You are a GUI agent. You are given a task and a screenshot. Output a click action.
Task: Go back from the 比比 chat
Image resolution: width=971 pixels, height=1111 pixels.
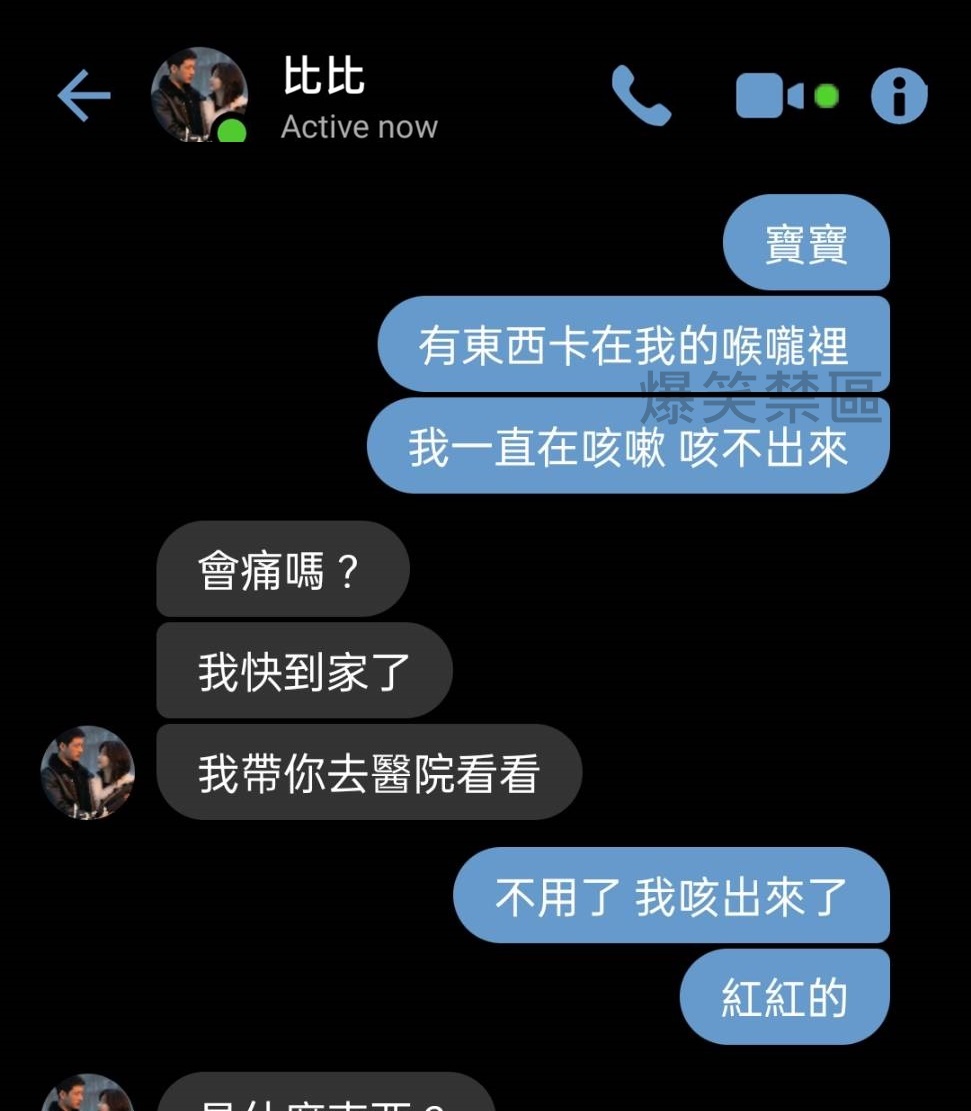[83, 96]
